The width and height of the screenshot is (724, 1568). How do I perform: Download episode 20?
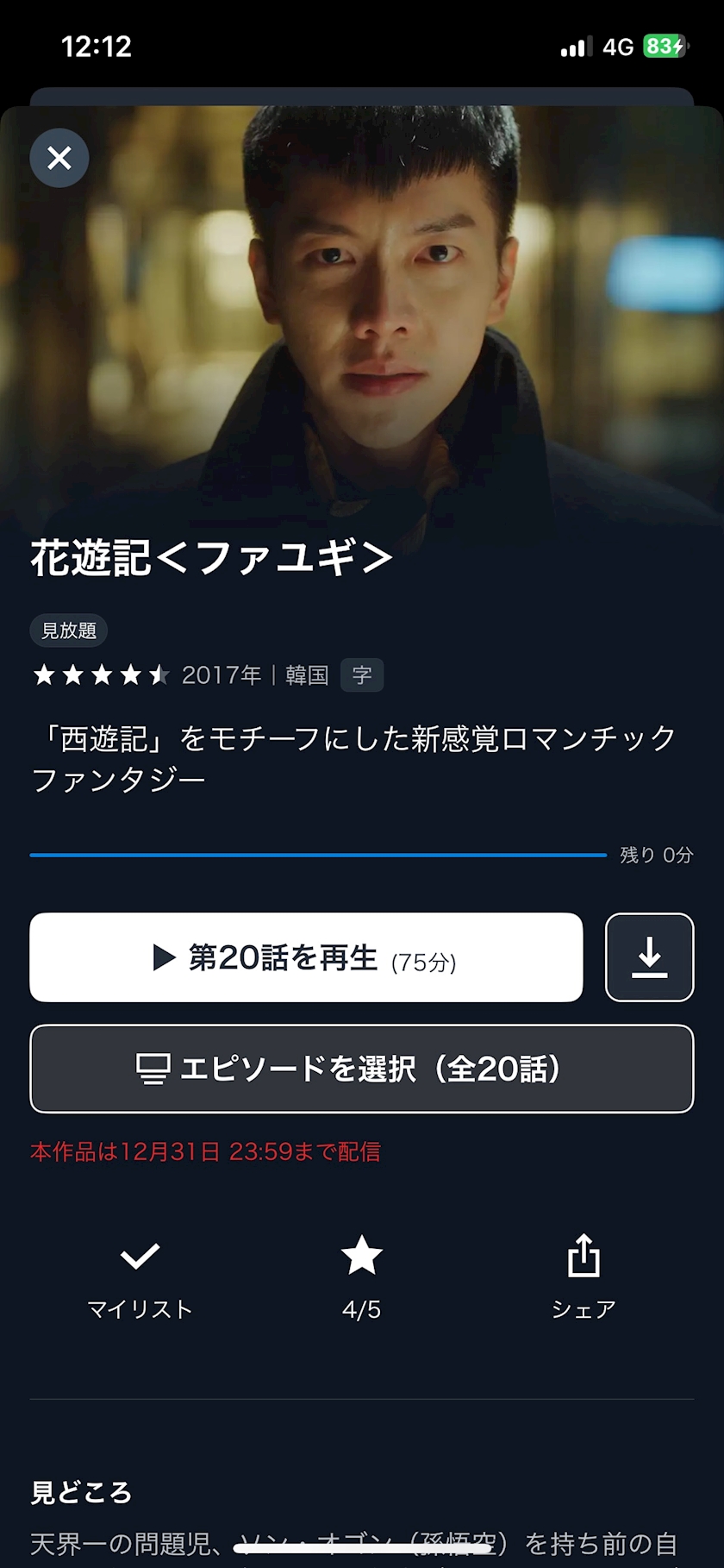click(x=649, y=957)
